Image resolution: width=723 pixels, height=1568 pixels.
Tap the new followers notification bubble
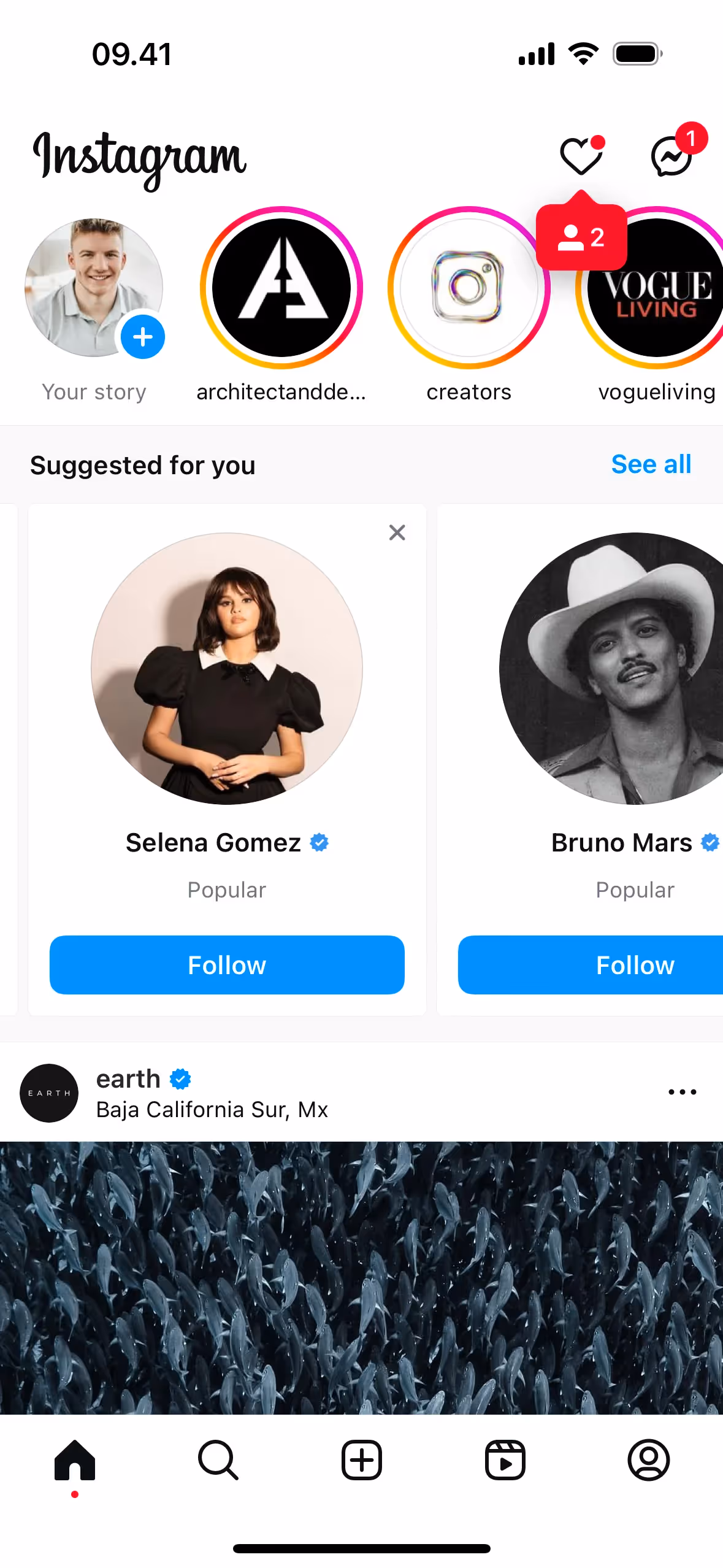pos(581,237)
